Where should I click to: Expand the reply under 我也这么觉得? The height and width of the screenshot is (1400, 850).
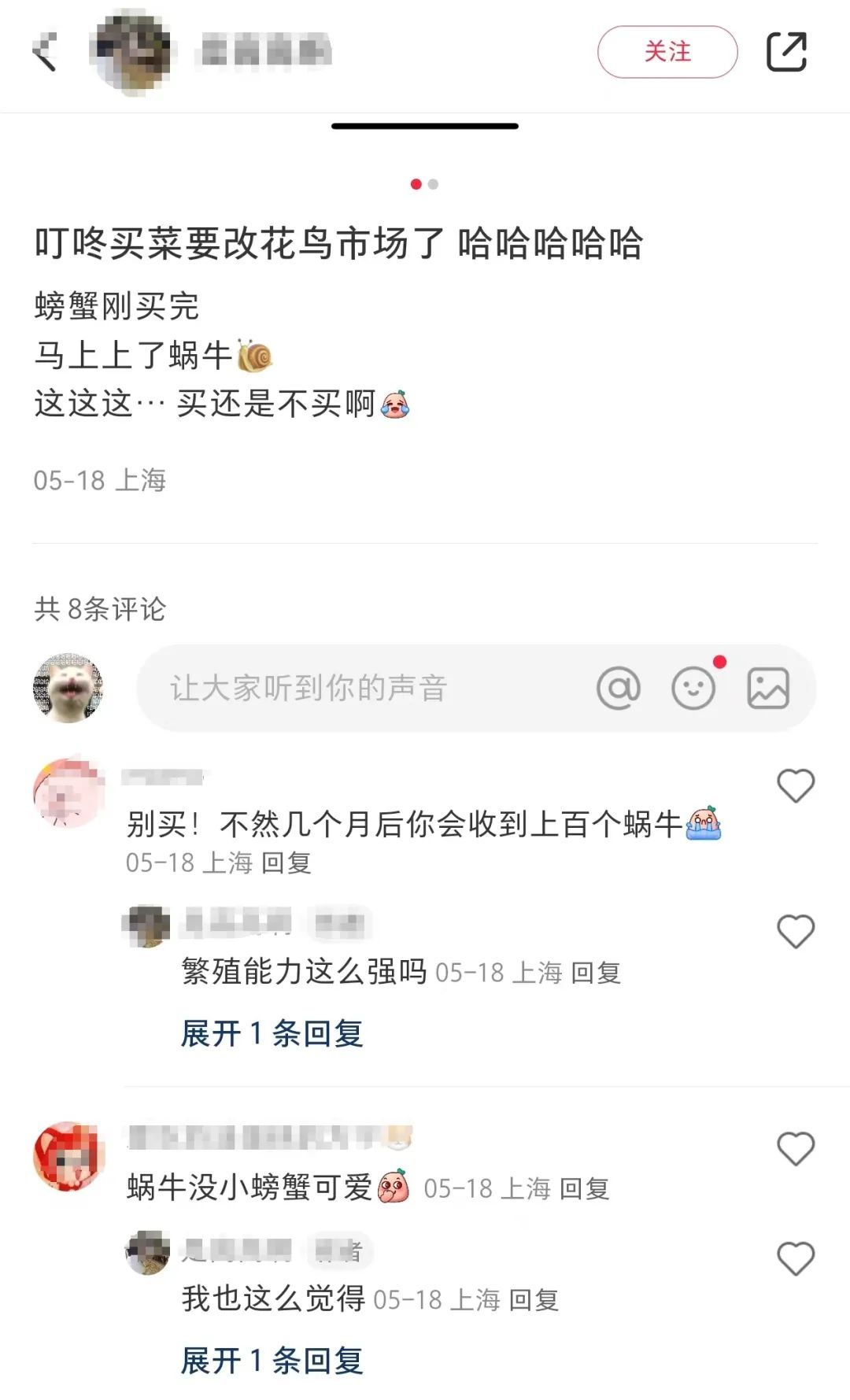tap(272, 1358)
